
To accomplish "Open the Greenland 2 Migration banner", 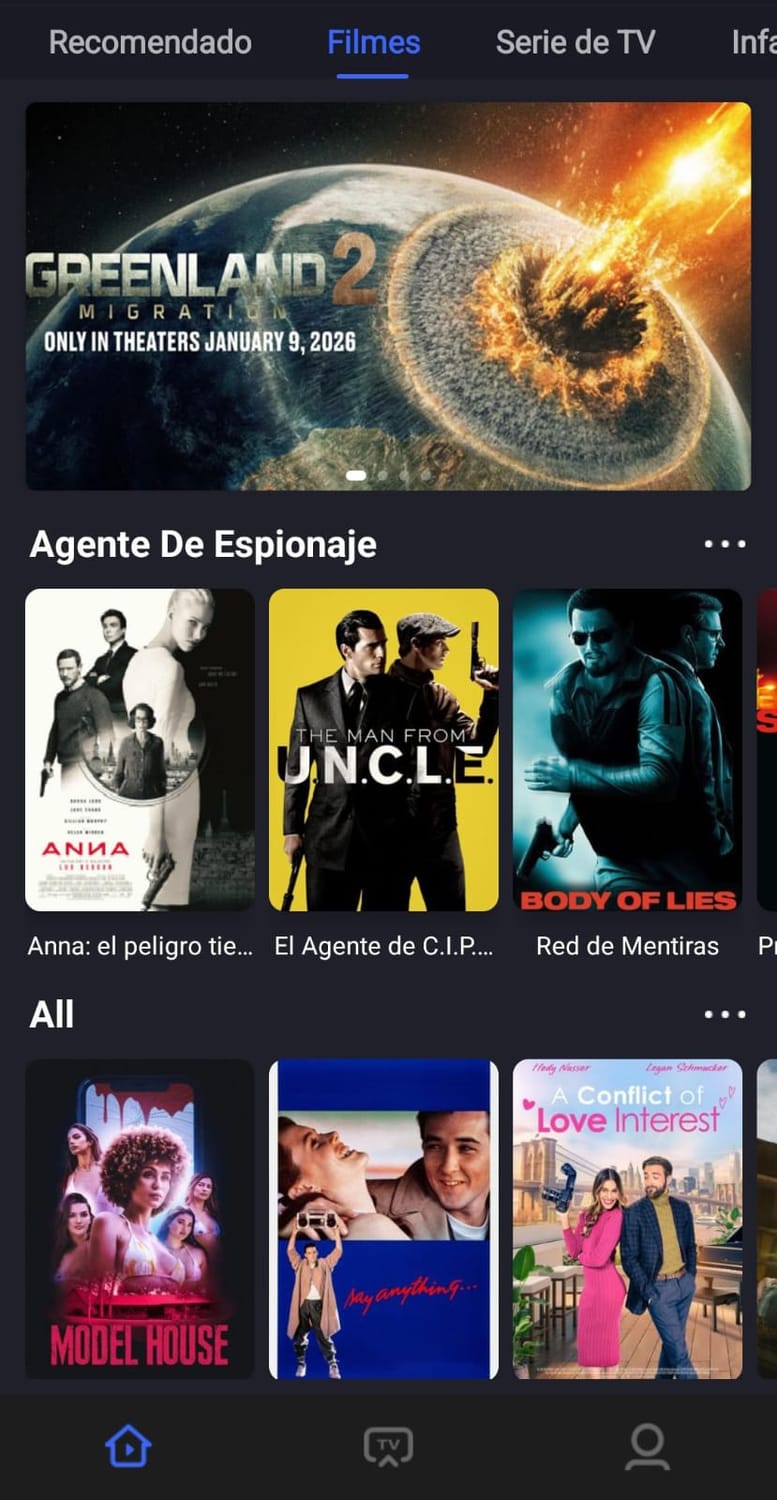I will [x=388, y=296].
